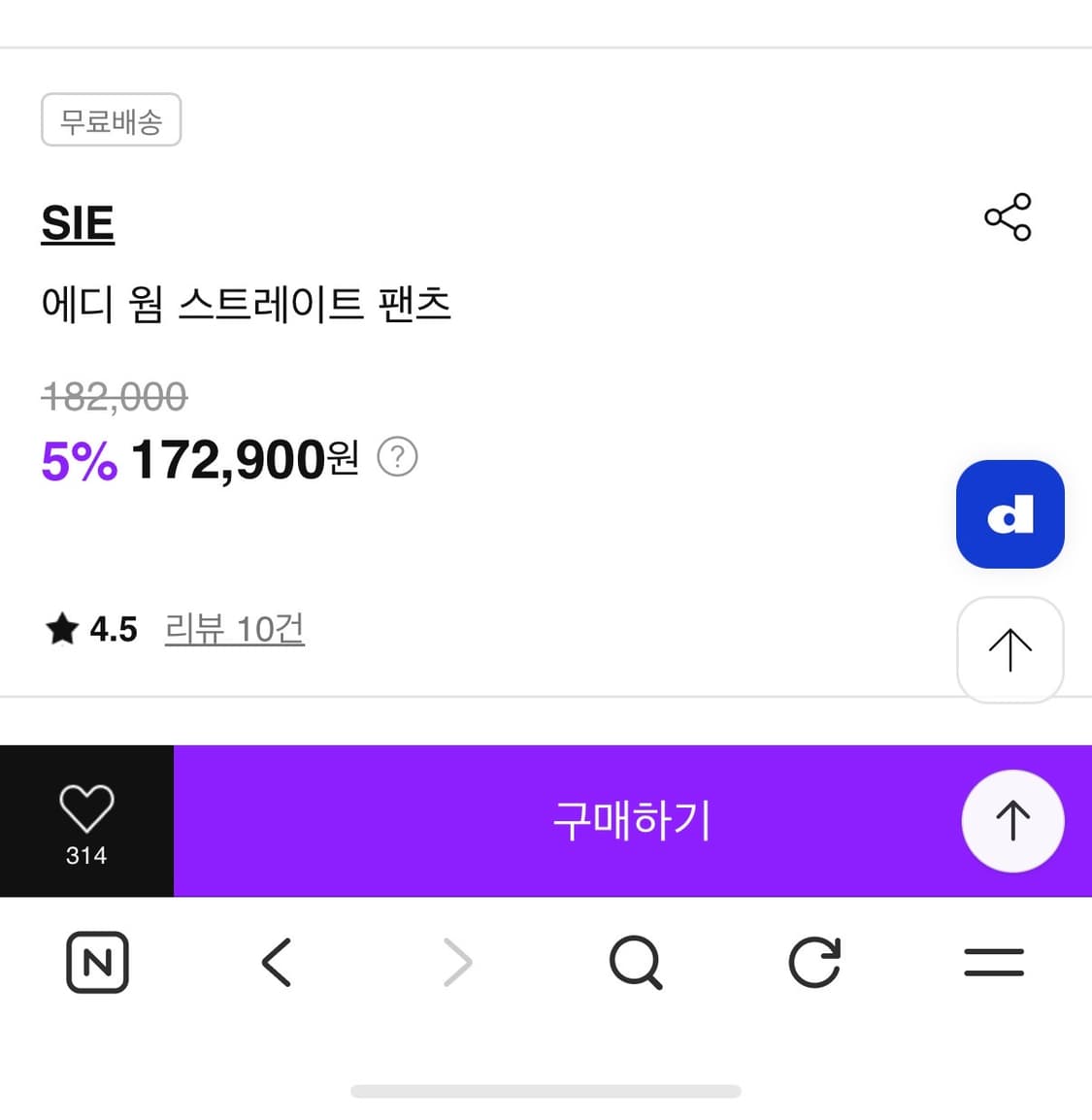The image size is (1092, 1120).
Task: Tap the likes count 314 under the heart
Action: coord(86,855)
